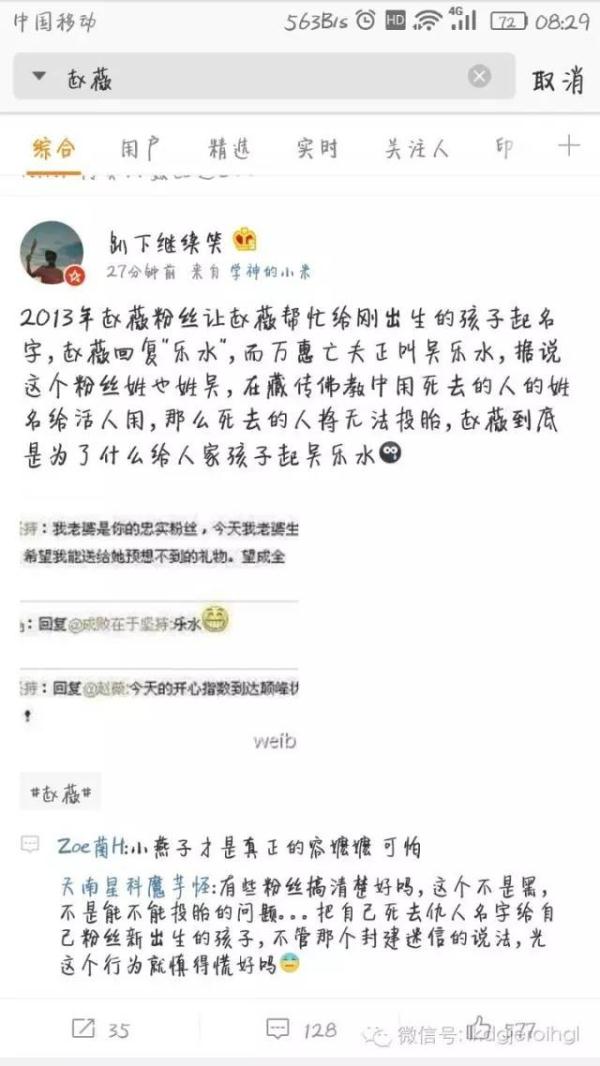Switch to the 用户 tab
This screenshot has width=600, height=1066.
(x=140, y=149)
